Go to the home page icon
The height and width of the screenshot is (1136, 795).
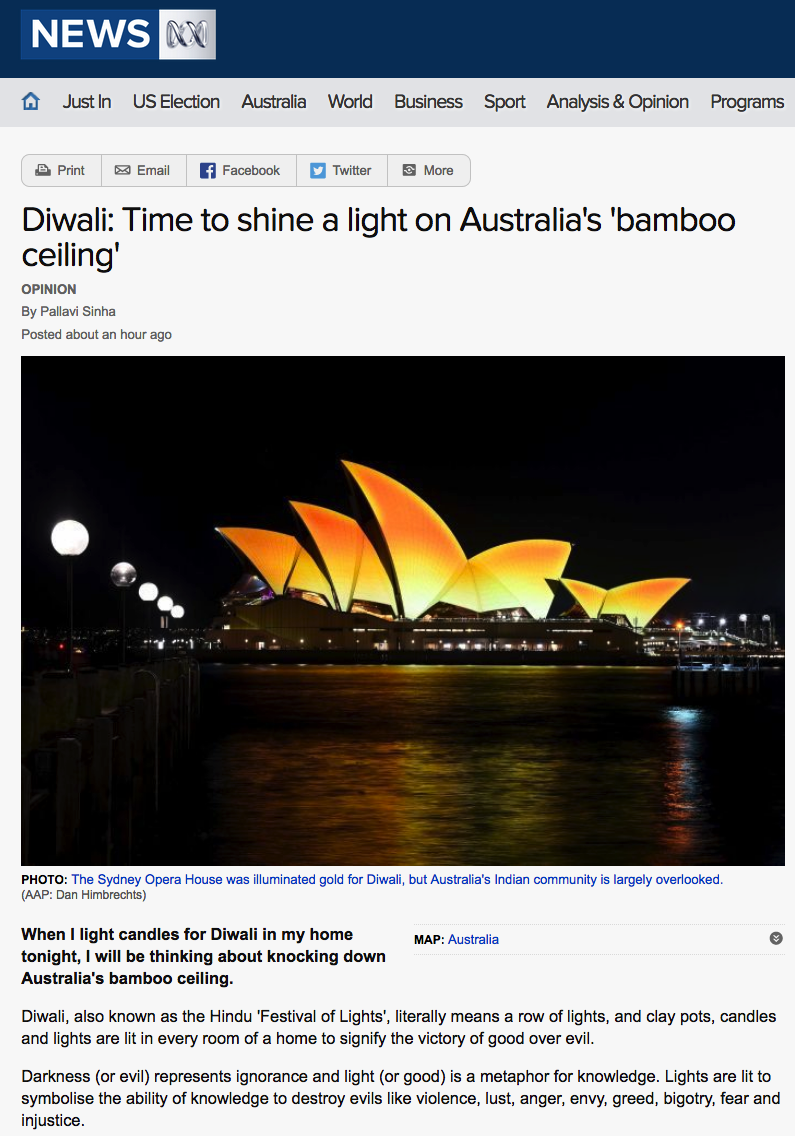(x=31, y=102)
